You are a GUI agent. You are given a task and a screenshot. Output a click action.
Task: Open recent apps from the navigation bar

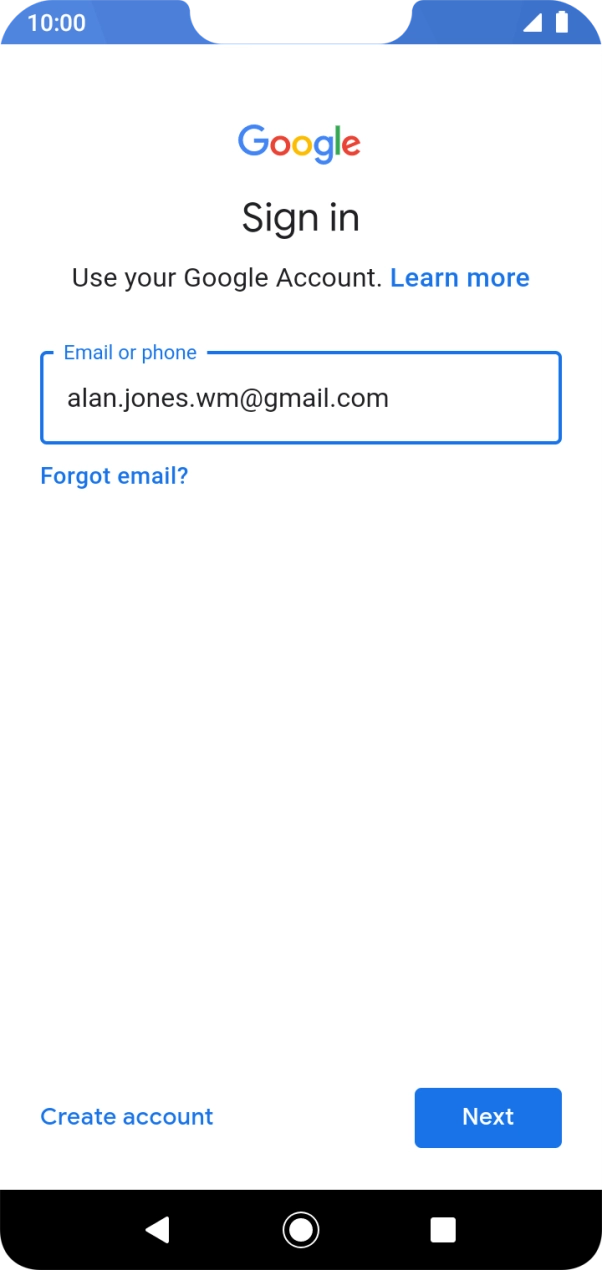tap(442, 1229)
